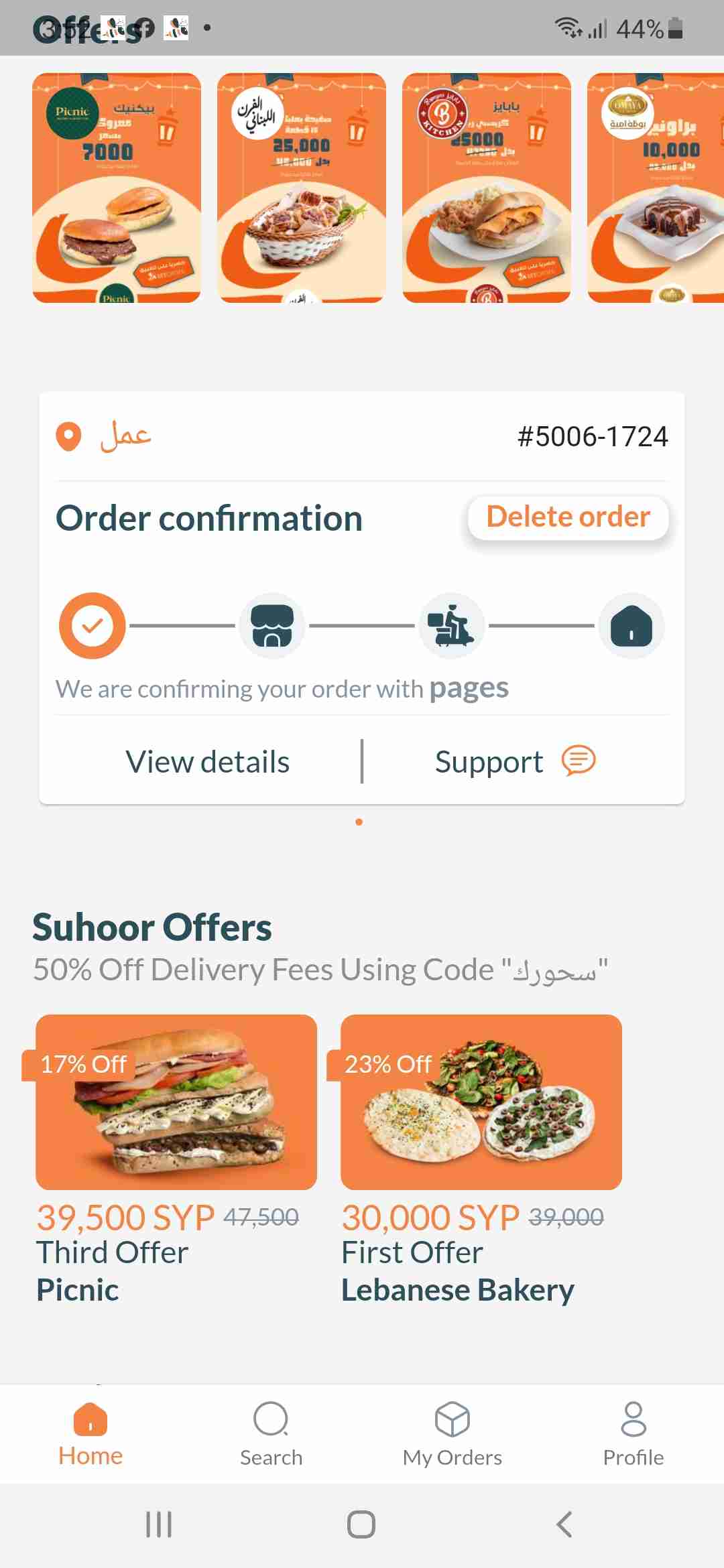Open the Lebanese Bakery 25,000 offer banner

(x=301, y=188)
